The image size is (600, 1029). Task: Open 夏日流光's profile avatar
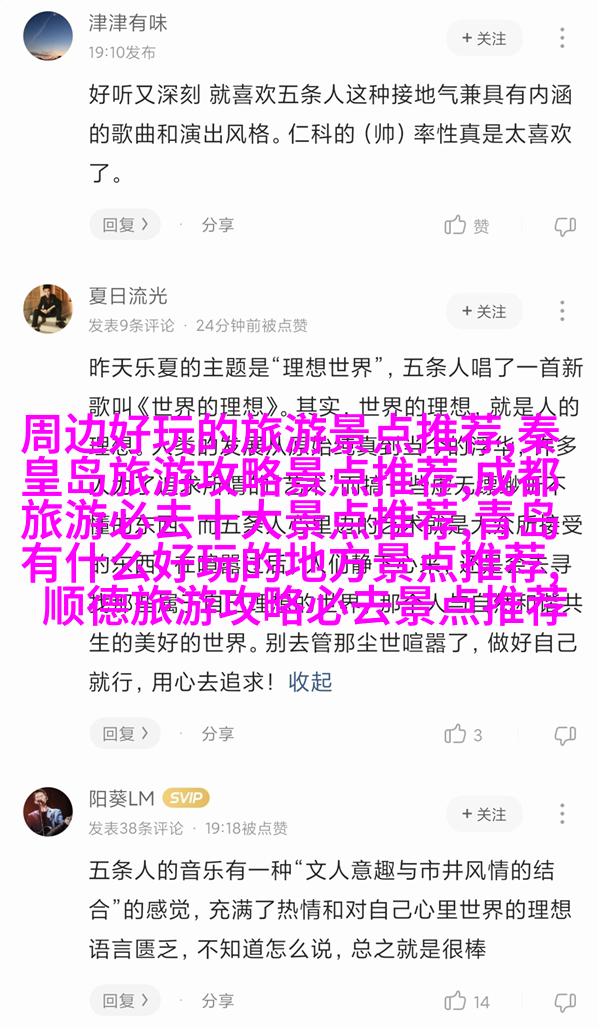click(x=48, y=309)
